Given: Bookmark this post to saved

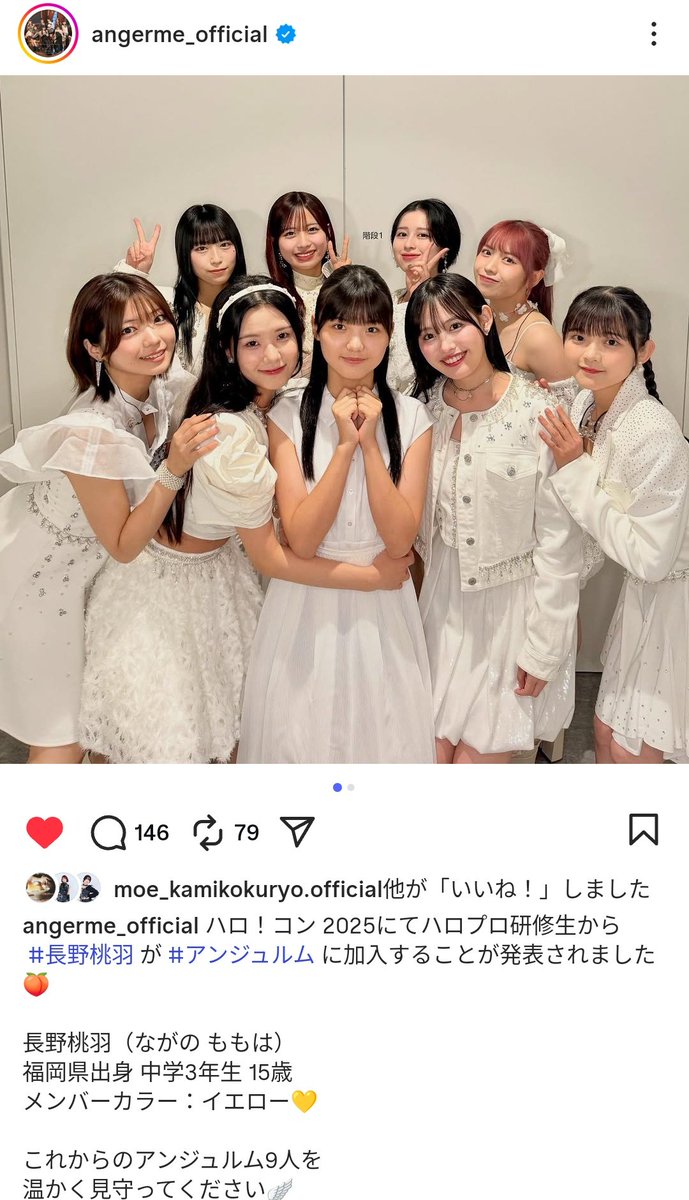Looking at the screenshot, I should coord(643,829).
